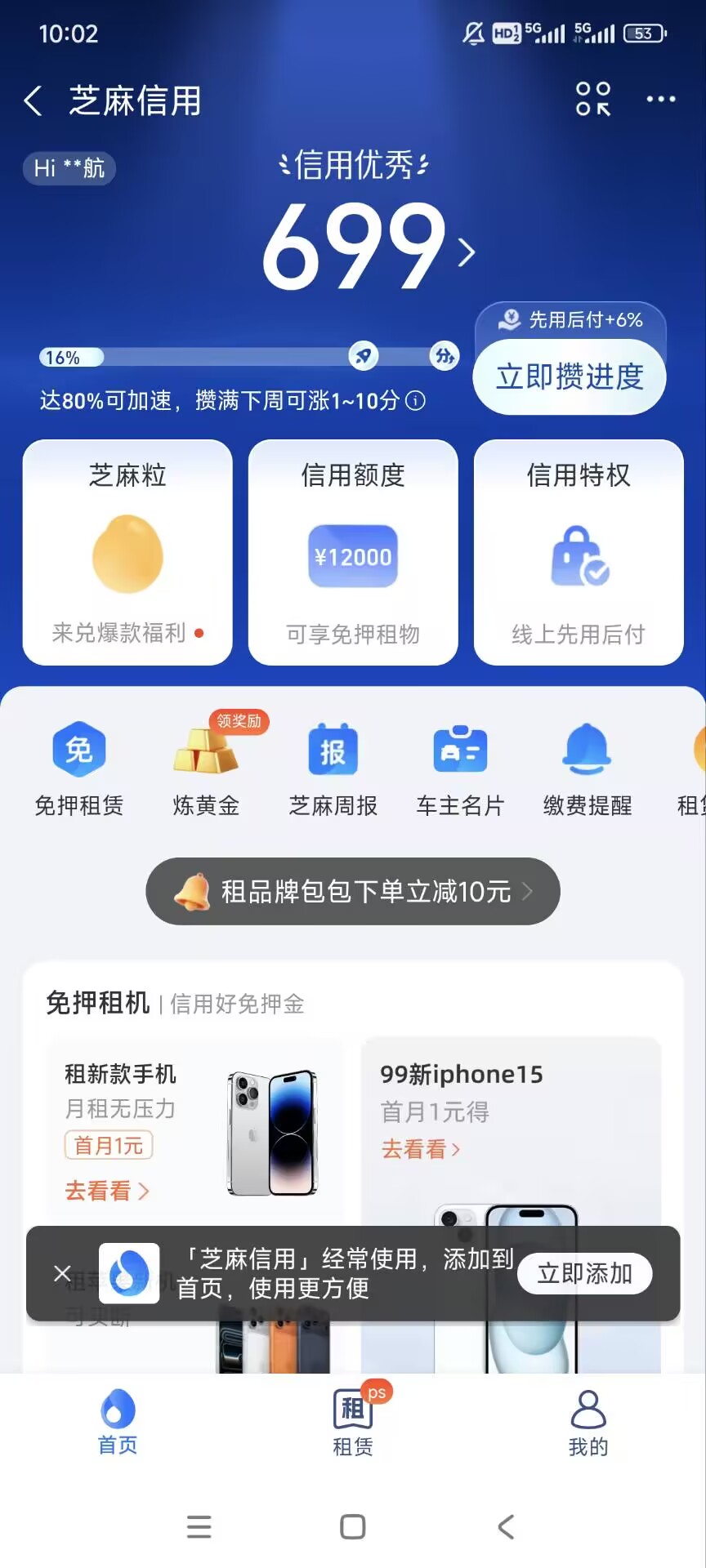Viewport: 706px width, 1568px height.
Task: Open the 信用特权 card
Action: (x=579, y=552)
